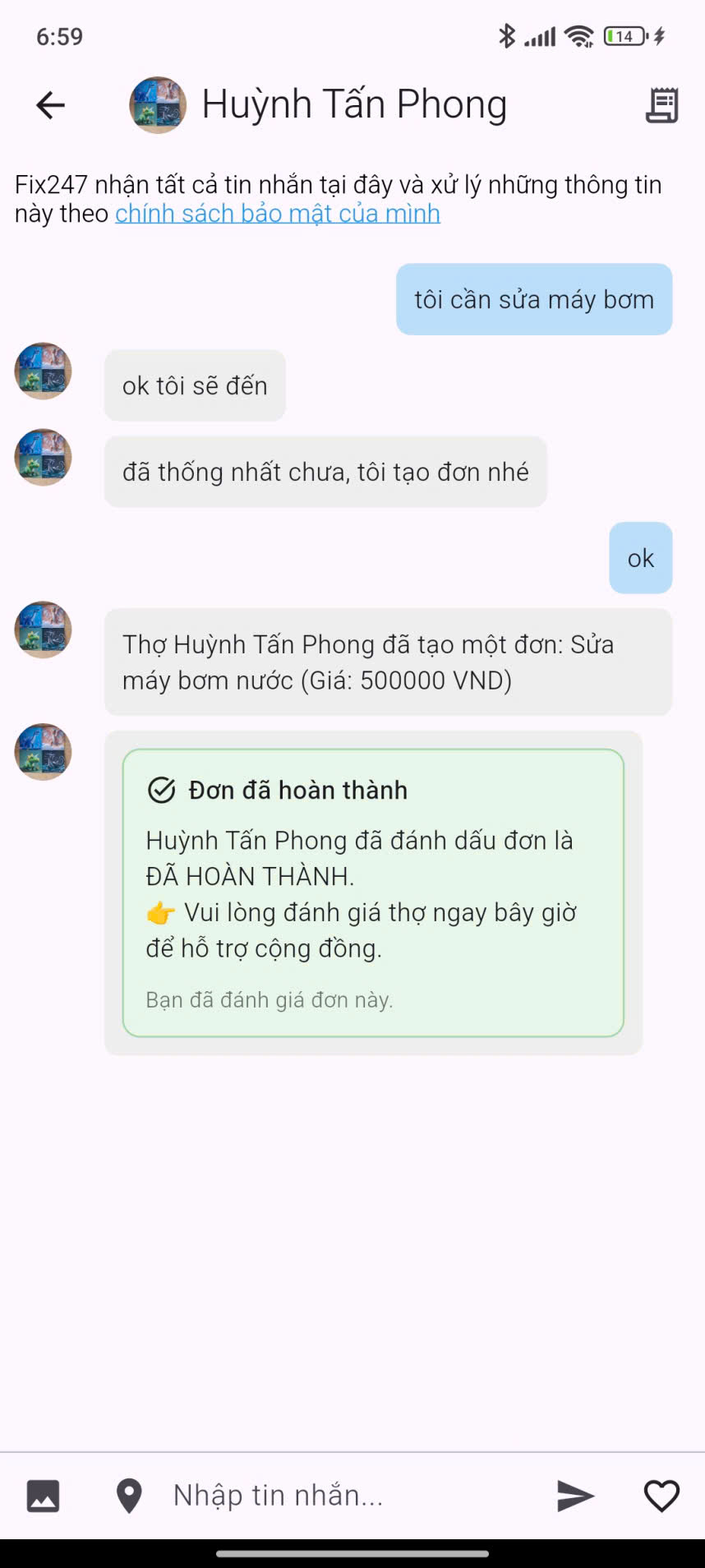Open the Đơn đã hoàn thành card
The width and height of the screenshot is (705, 1568).
tap(373, 892)
